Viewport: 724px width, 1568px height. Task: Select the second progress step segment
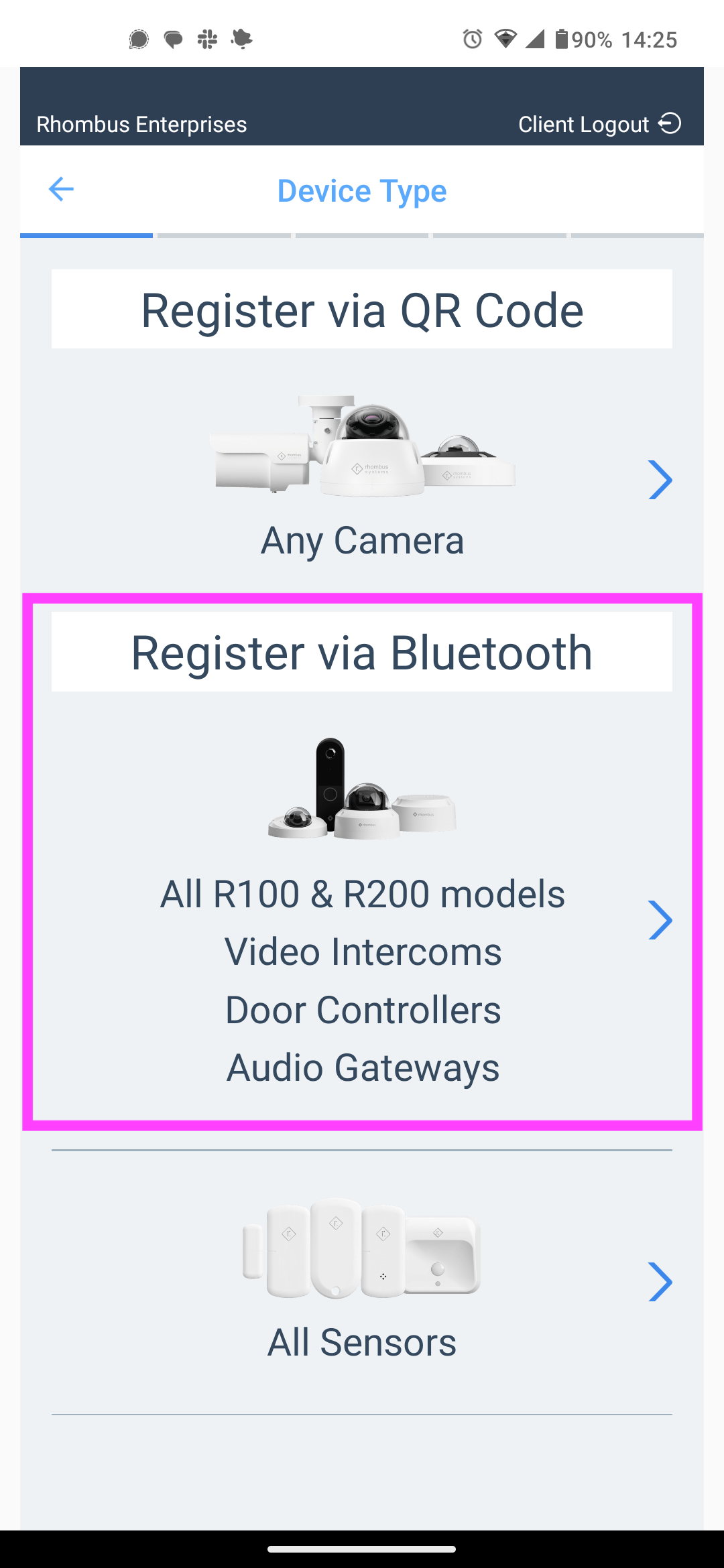224,235
